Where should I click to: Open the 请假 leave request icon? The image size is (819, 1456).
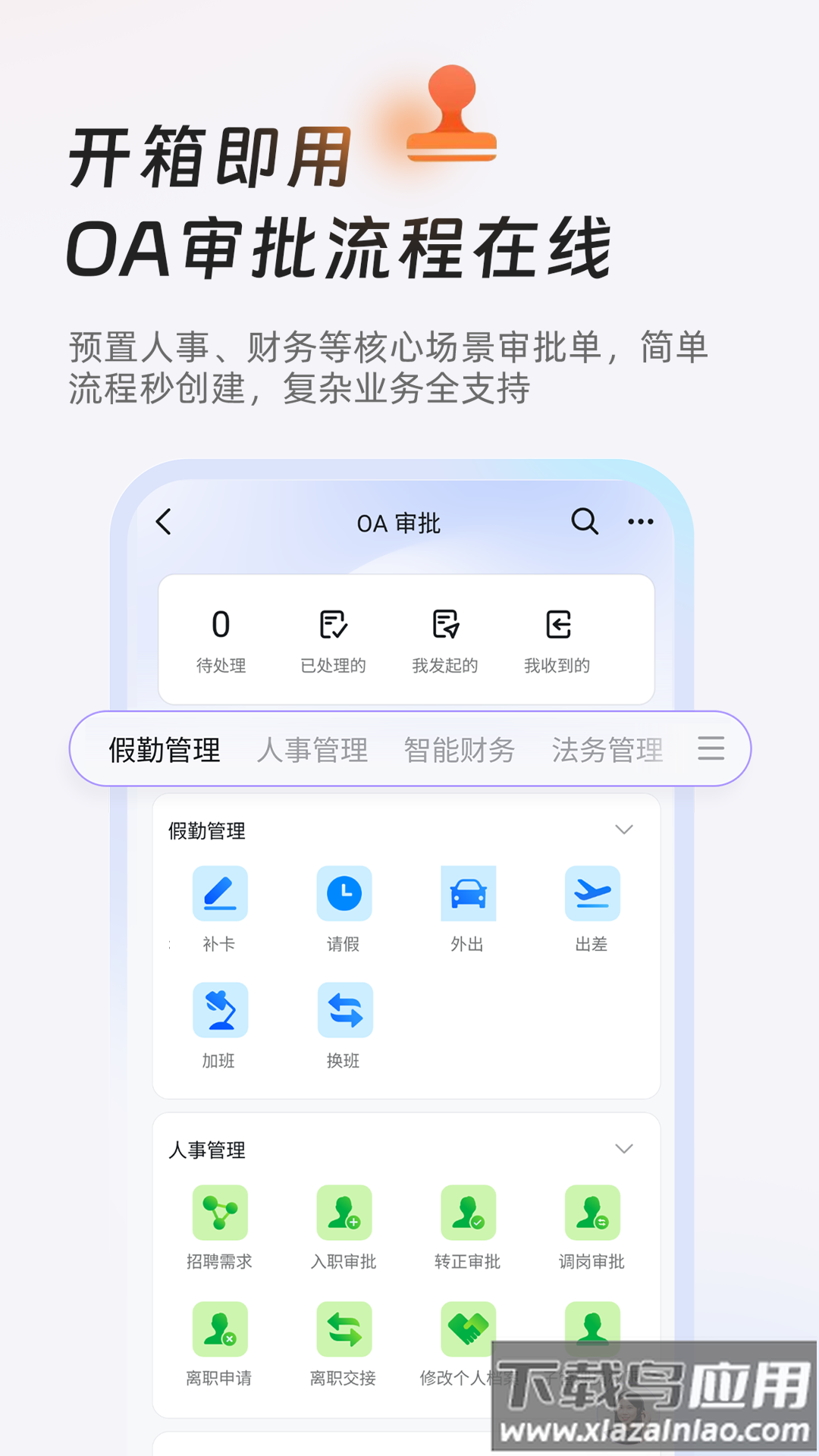click(344, 895)
